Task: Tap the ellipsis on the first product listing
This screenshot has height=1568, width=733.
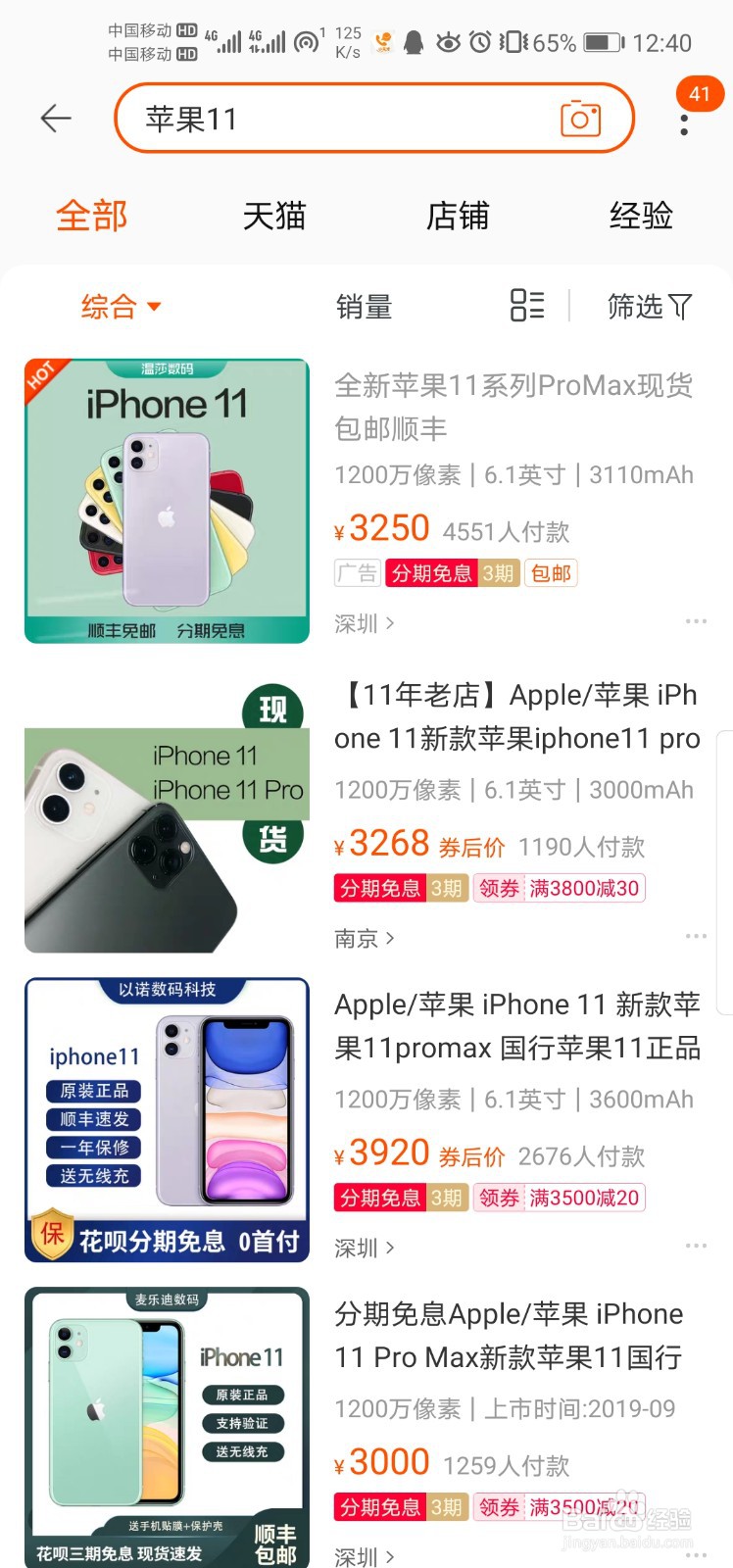Action: point(697,620)
